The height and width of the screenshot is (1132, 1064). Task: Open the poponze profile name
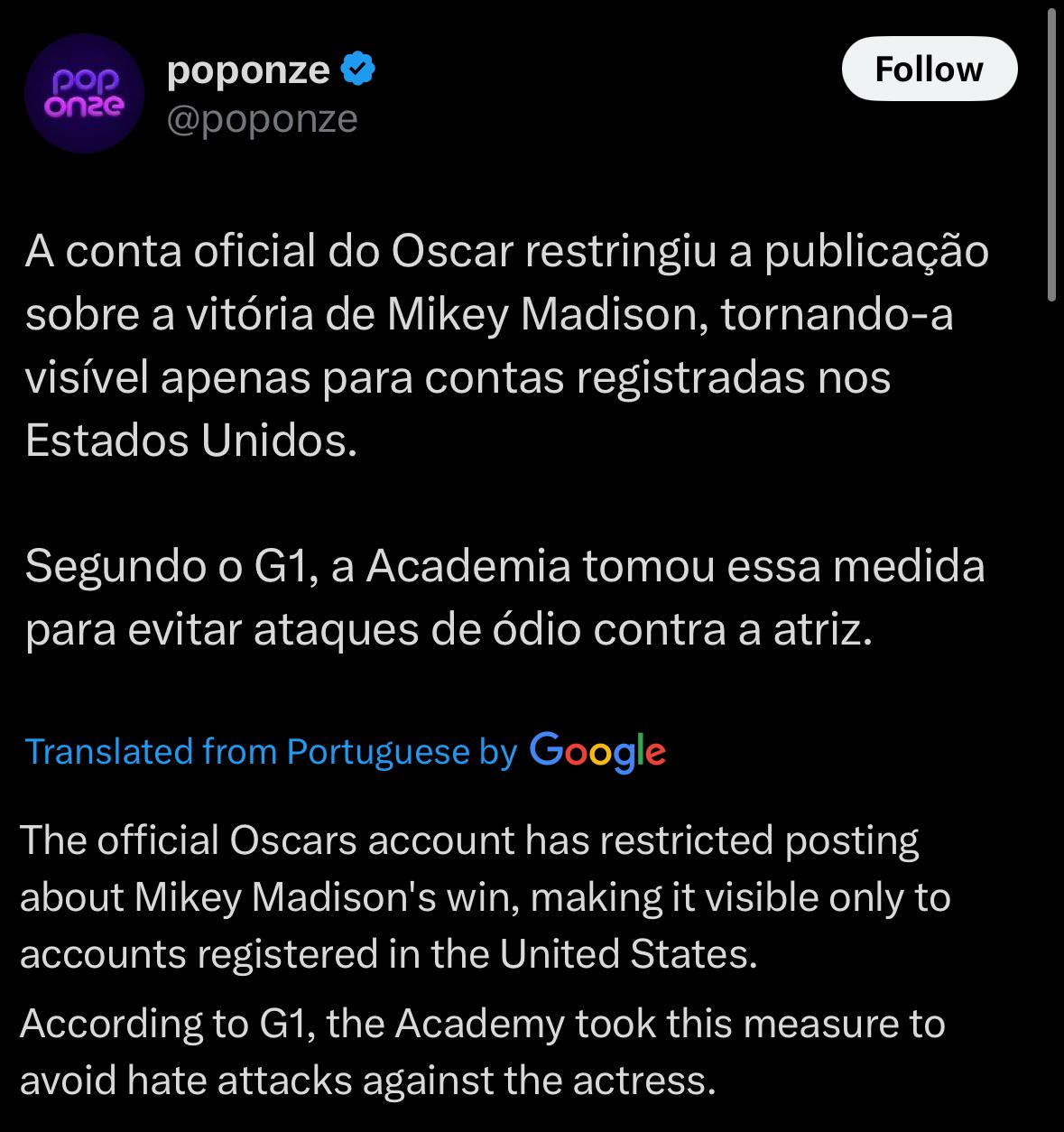coord(248,70)
